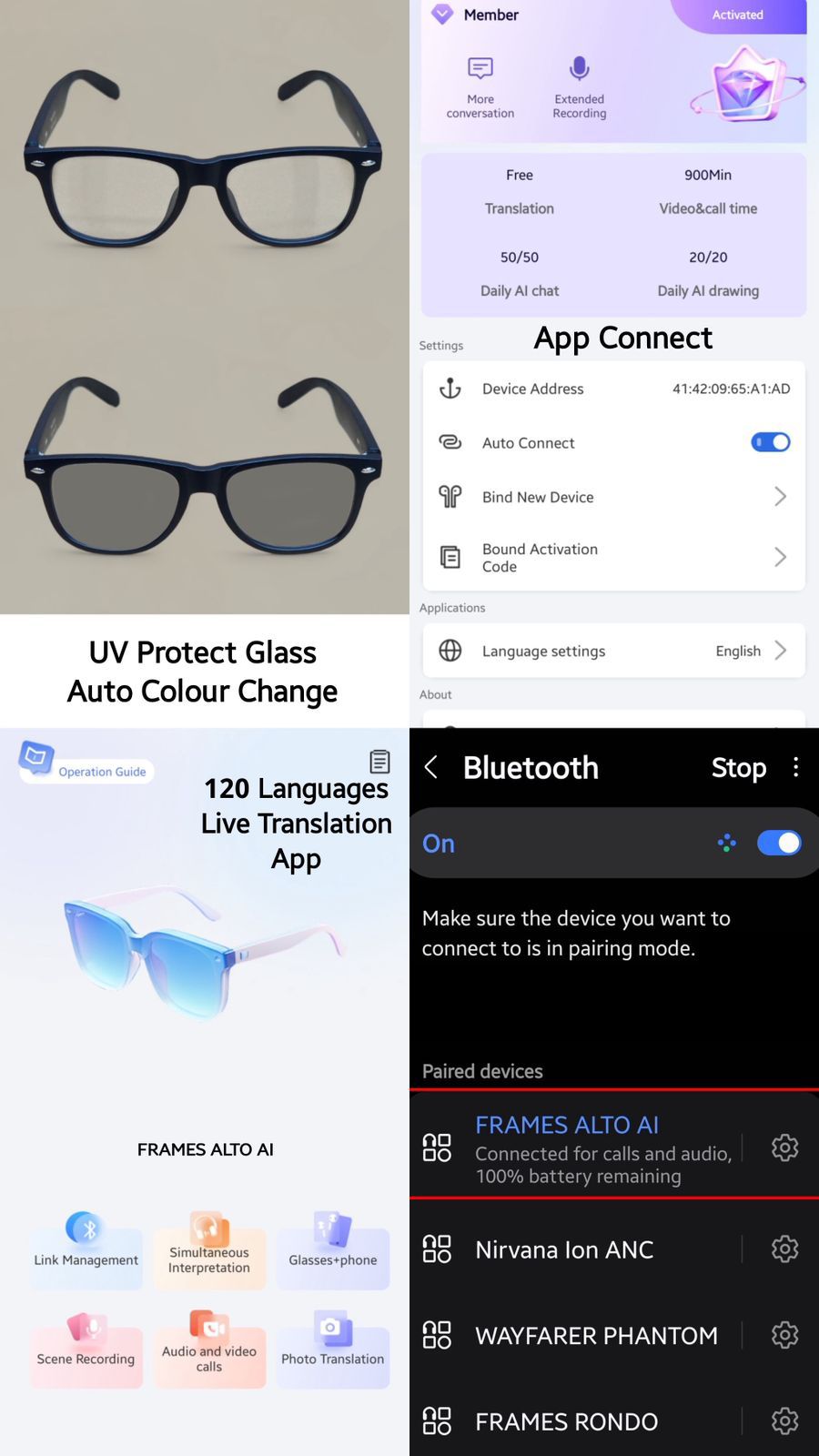This screenshot has width=819, height=1456.
Task: Turn off Bluetooth
Action: 779,843
